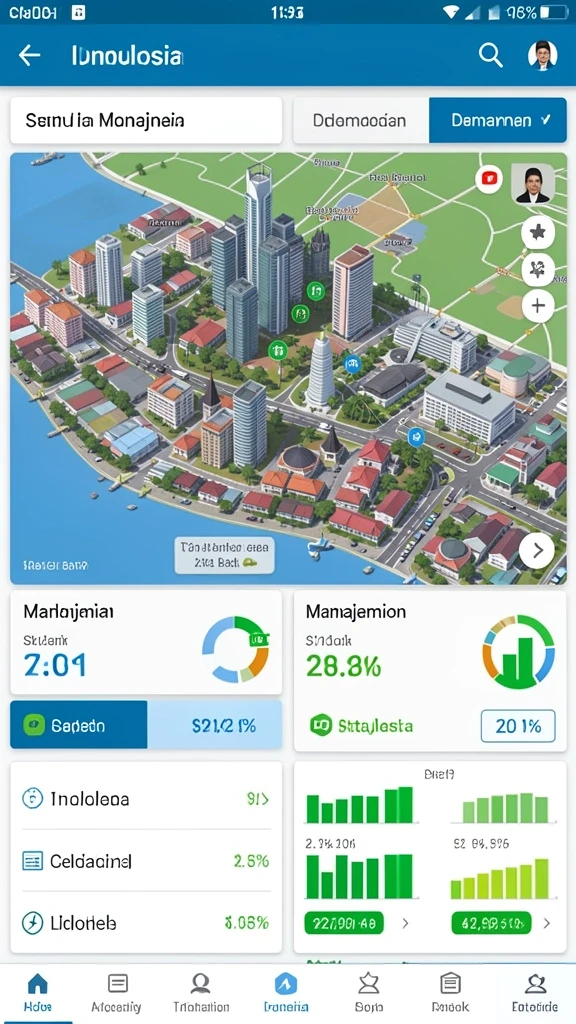Zoom in with the map plus button
The image size is (576, 1024).
(538, 306)
